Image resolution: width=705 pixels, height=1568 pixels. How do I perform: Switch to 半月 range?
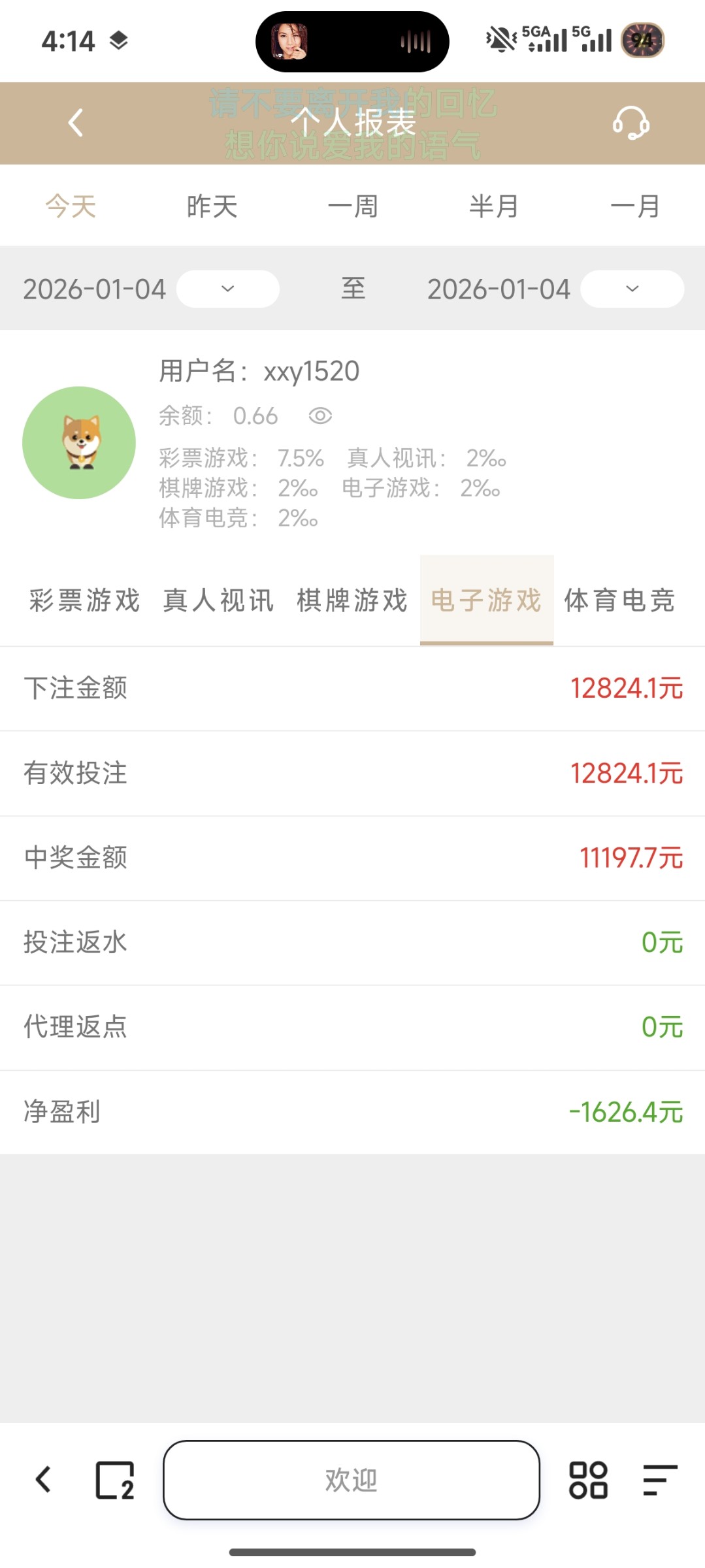click(x=494, y=206)
